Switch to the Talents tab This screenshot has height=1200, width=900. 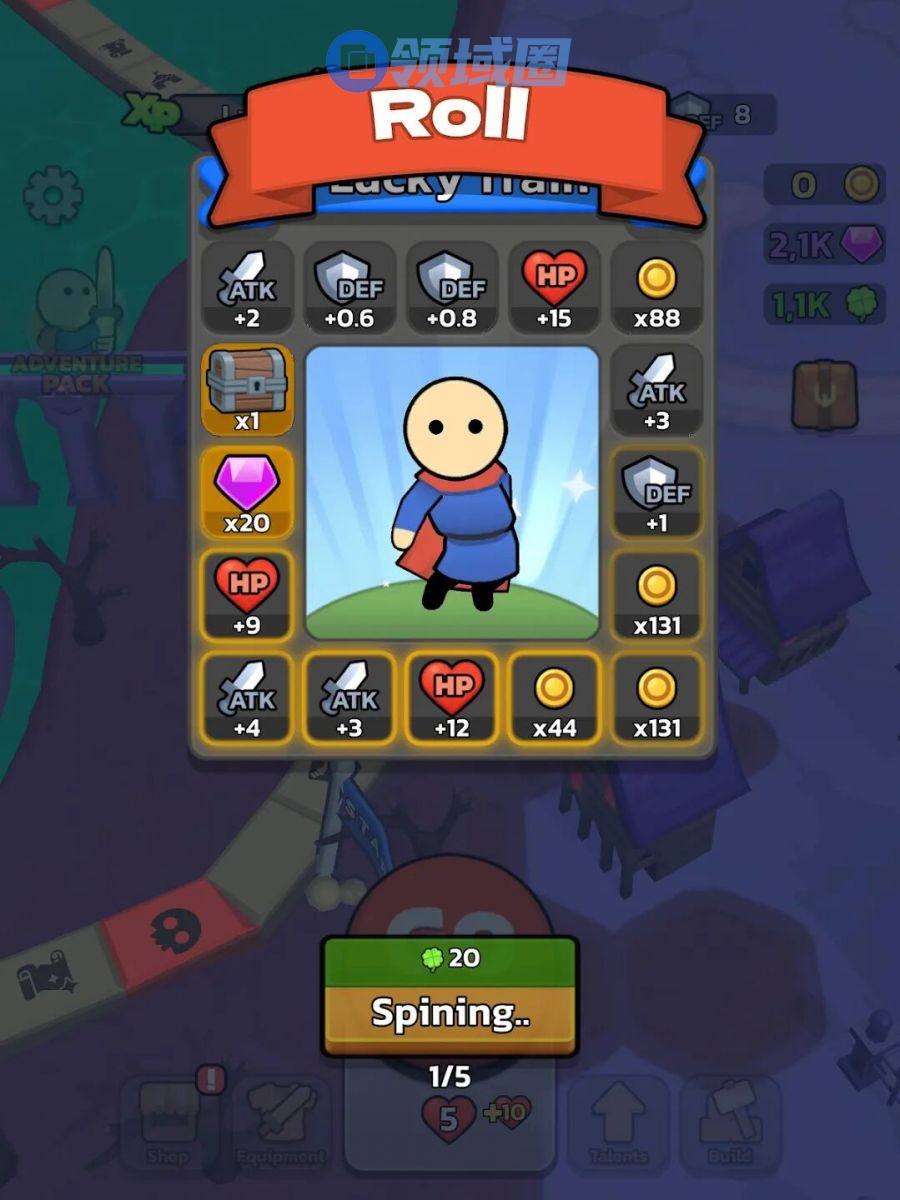click(618, 1122)
